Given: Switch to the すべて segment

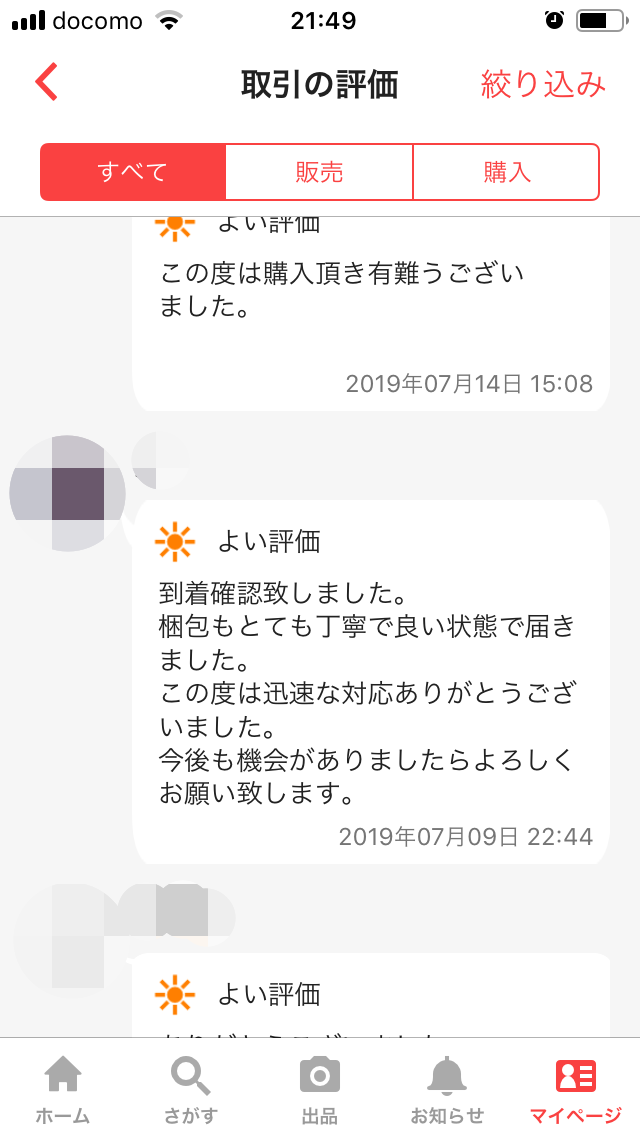Looking at the screenshot, I should click(x=133, y=172).
